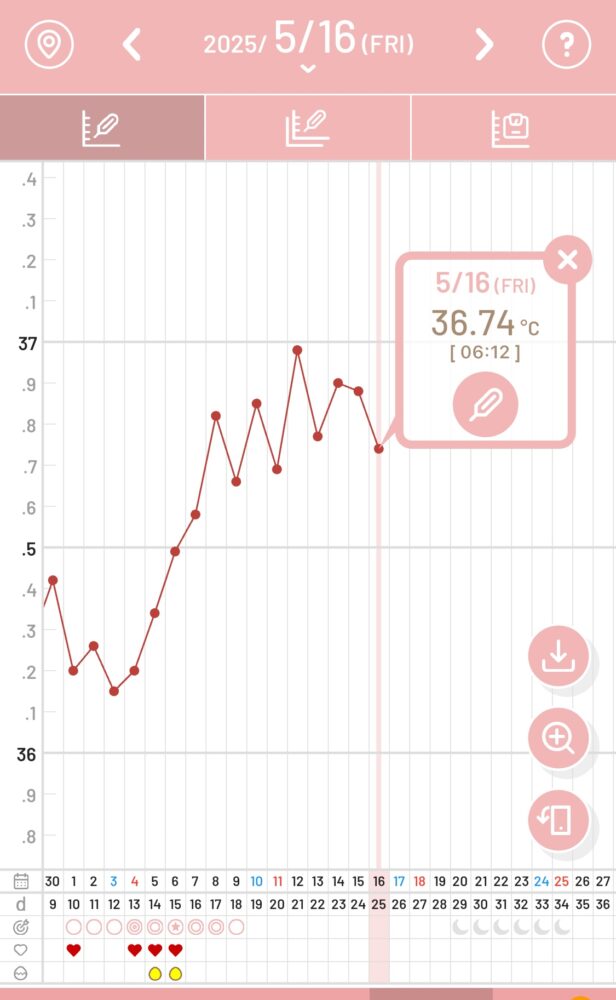This screenshot has width=616, height=1000.
Task: Close the 5/16 temperature popup
Action: point(568,260)
